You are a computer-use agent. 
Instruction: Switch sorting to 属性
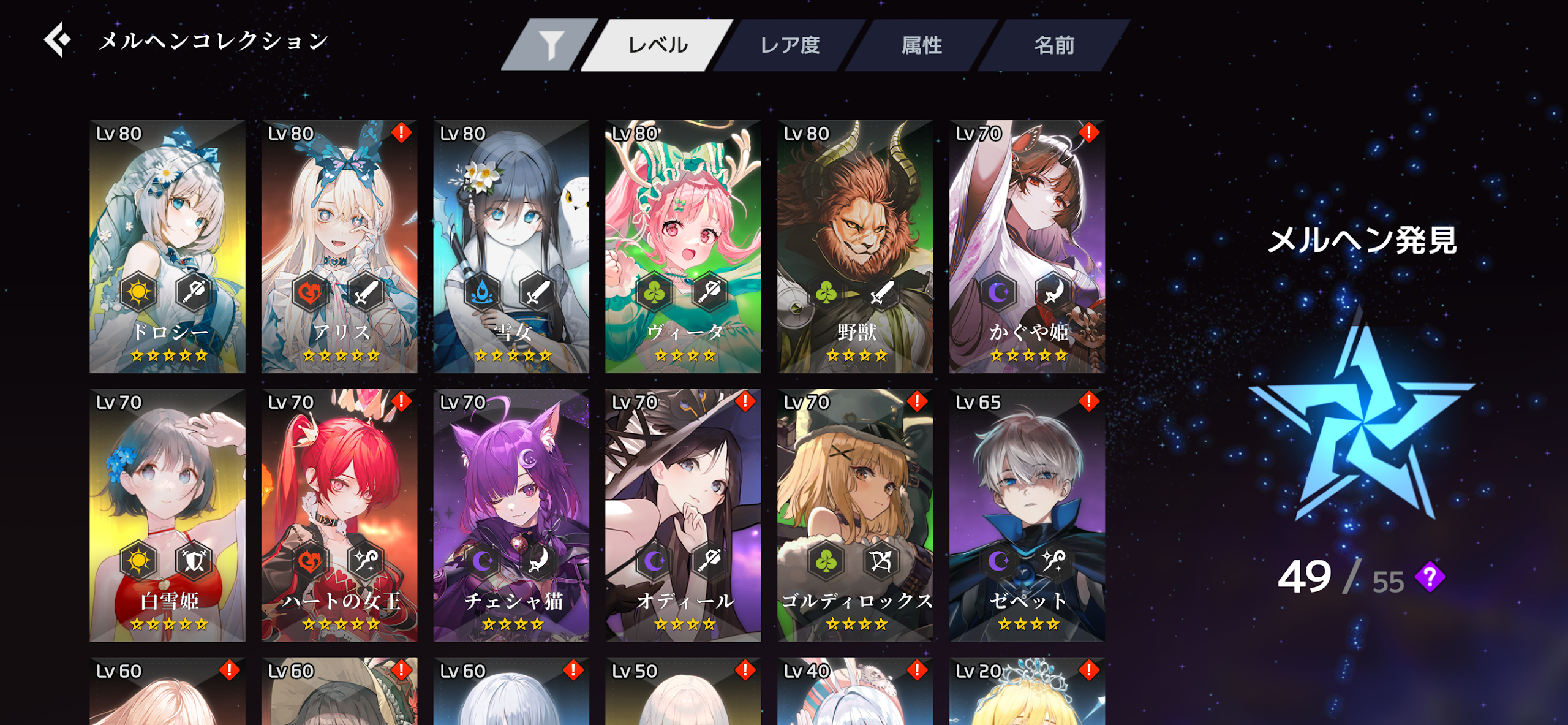(922, 45)
